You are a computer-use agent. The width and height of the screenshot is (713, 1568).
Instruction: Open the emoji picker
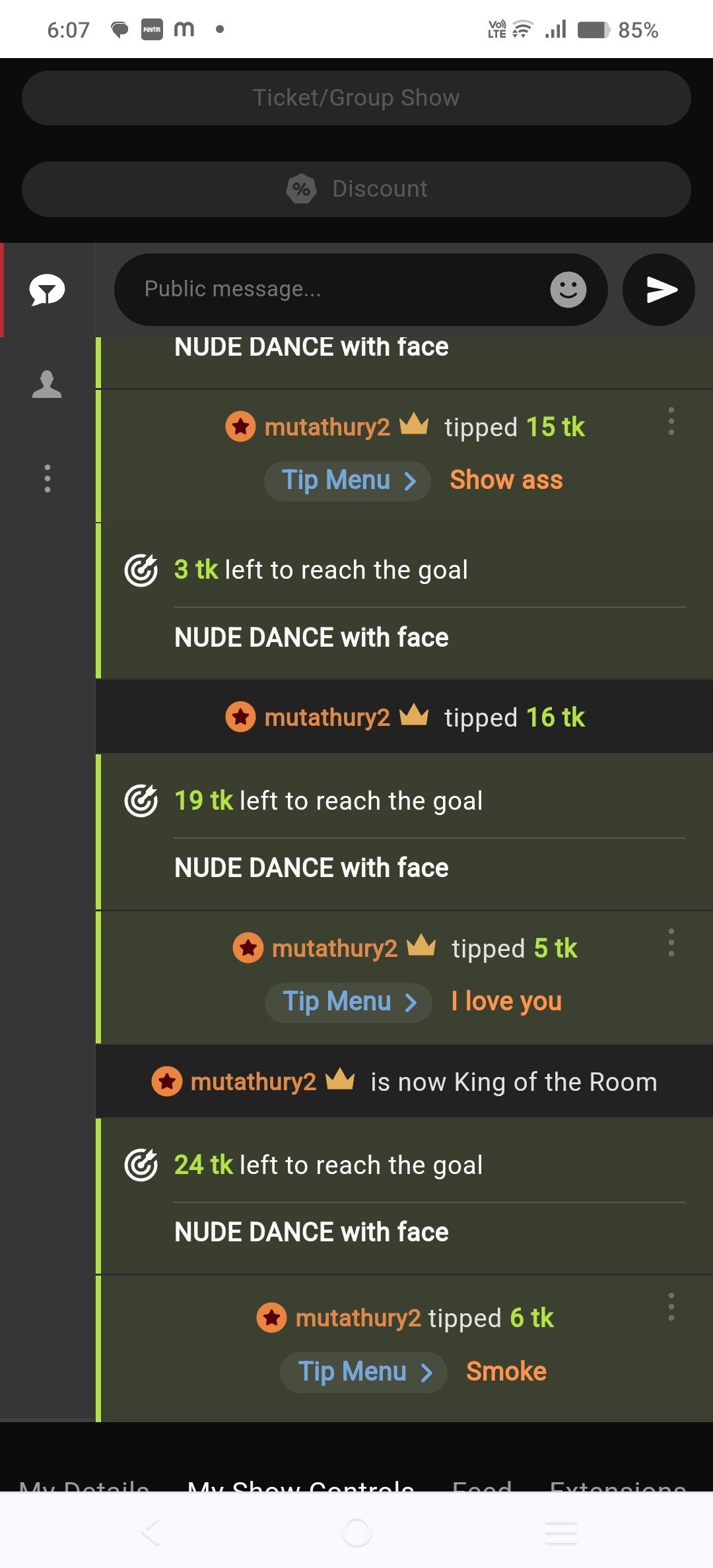[x=568, y=289]
